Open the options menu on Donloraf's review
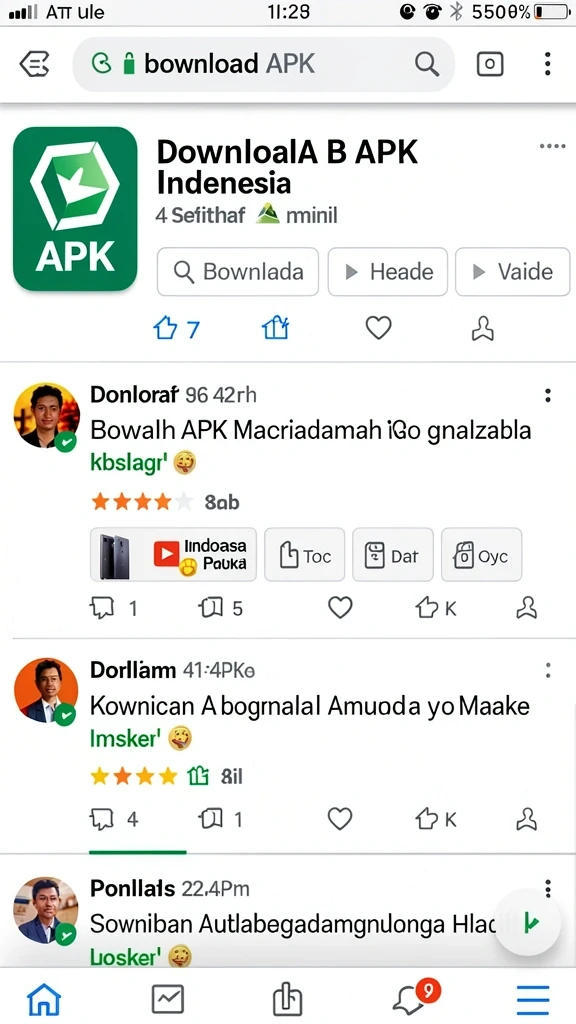 coord(547,395)
